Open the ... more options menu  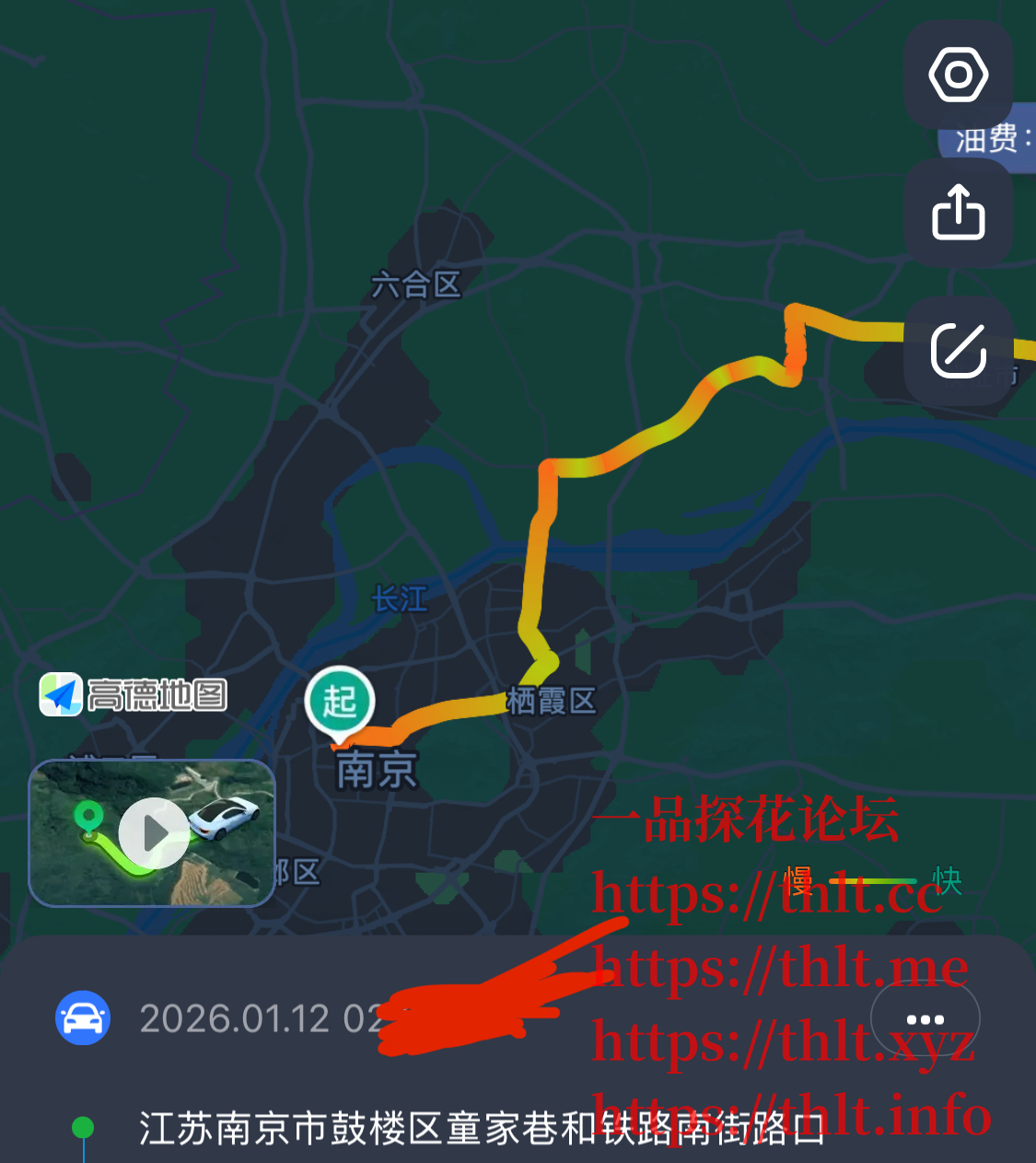pos(925,1018)
